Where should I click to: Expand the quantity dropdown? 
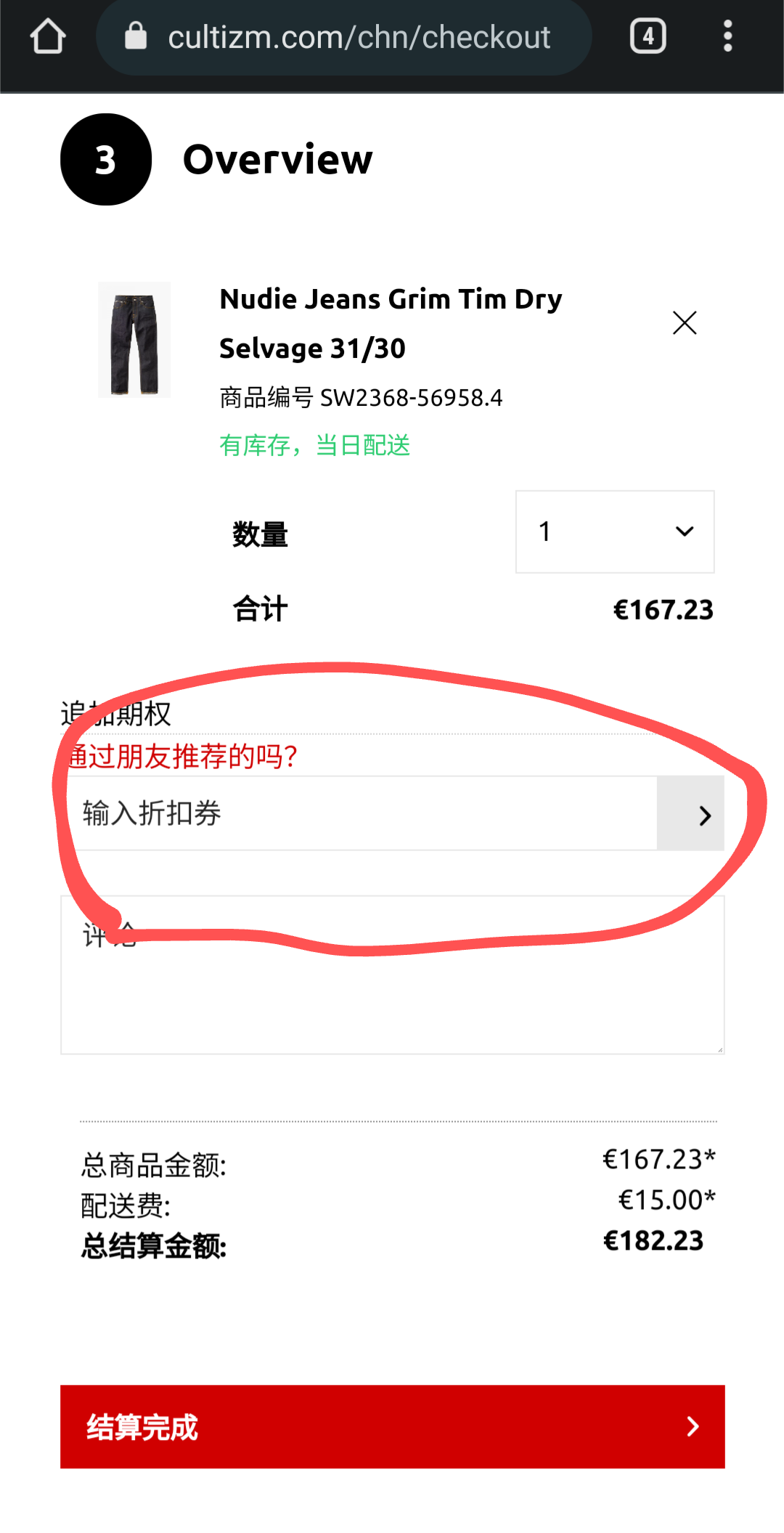coord(615,532)
